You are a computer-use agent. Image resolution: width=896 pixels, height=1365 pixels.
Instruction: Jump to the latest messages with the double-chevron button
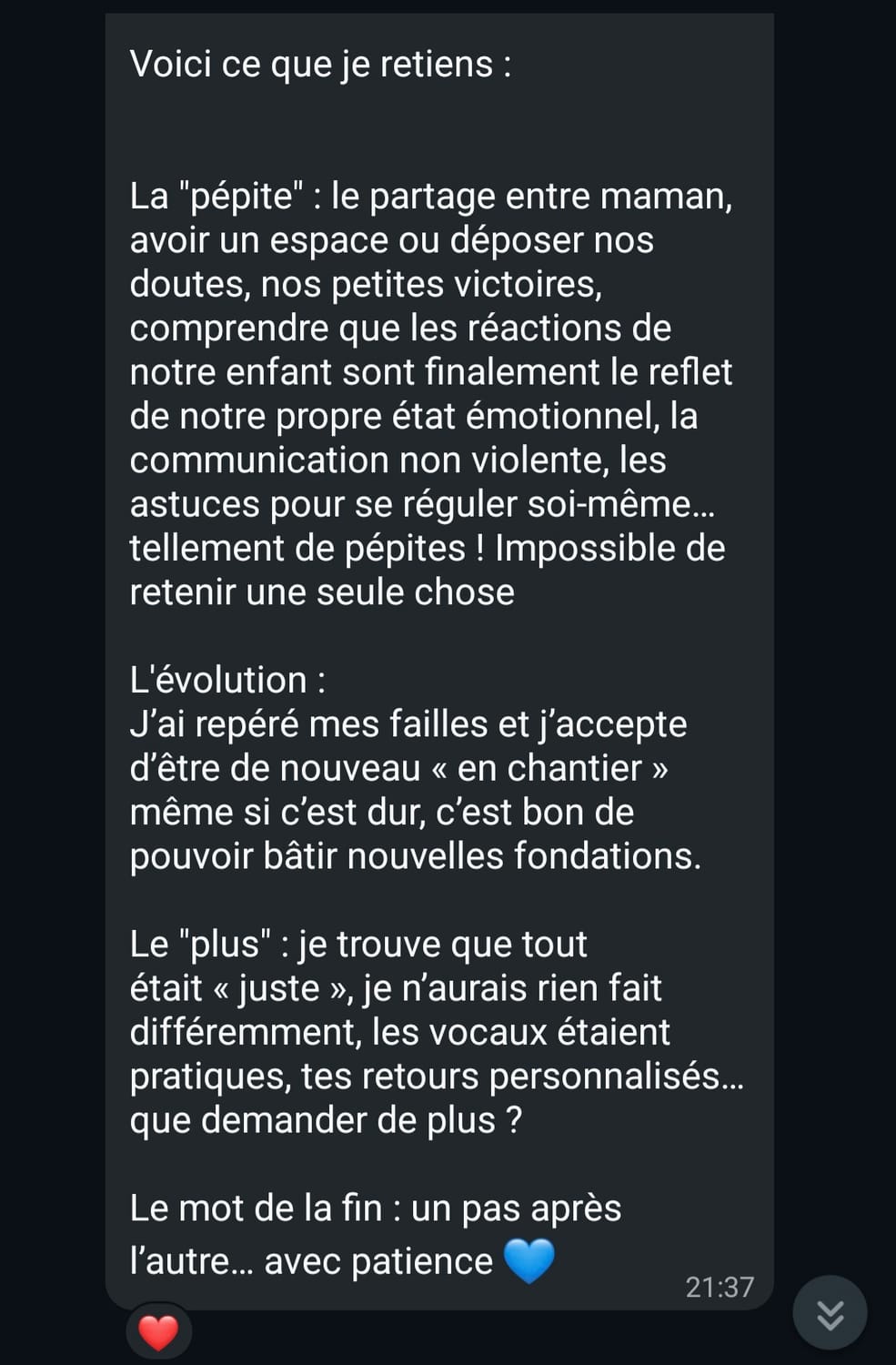(x=830, y=1314)
